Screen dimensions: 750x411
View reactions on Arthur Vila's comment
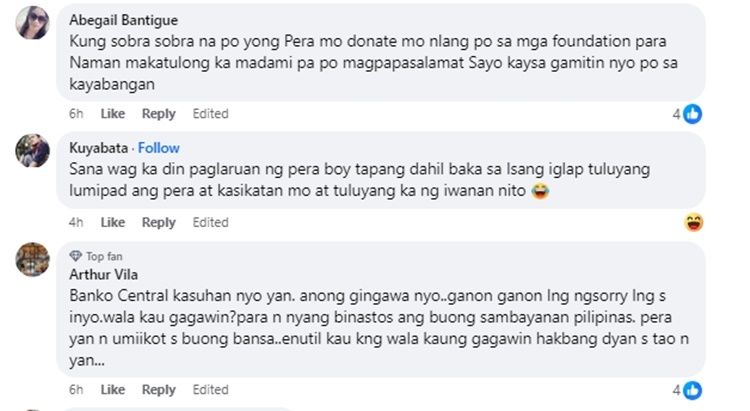click(687, 390)
